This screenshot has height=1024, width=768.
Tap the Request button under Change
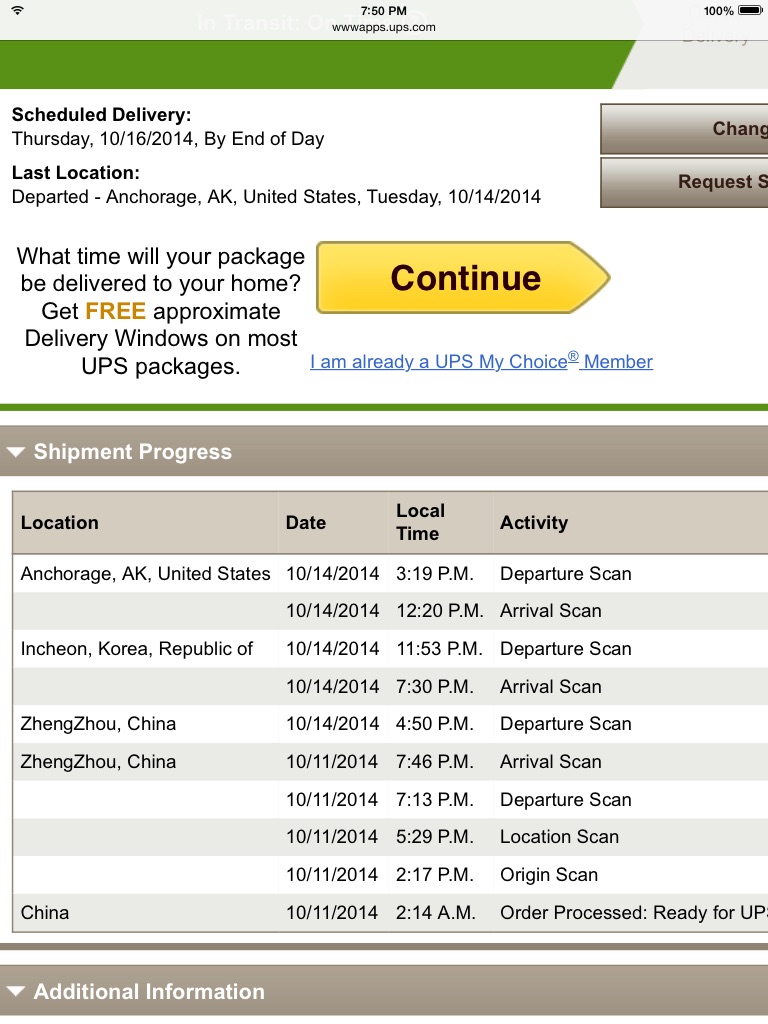click(x=684, y=182)
